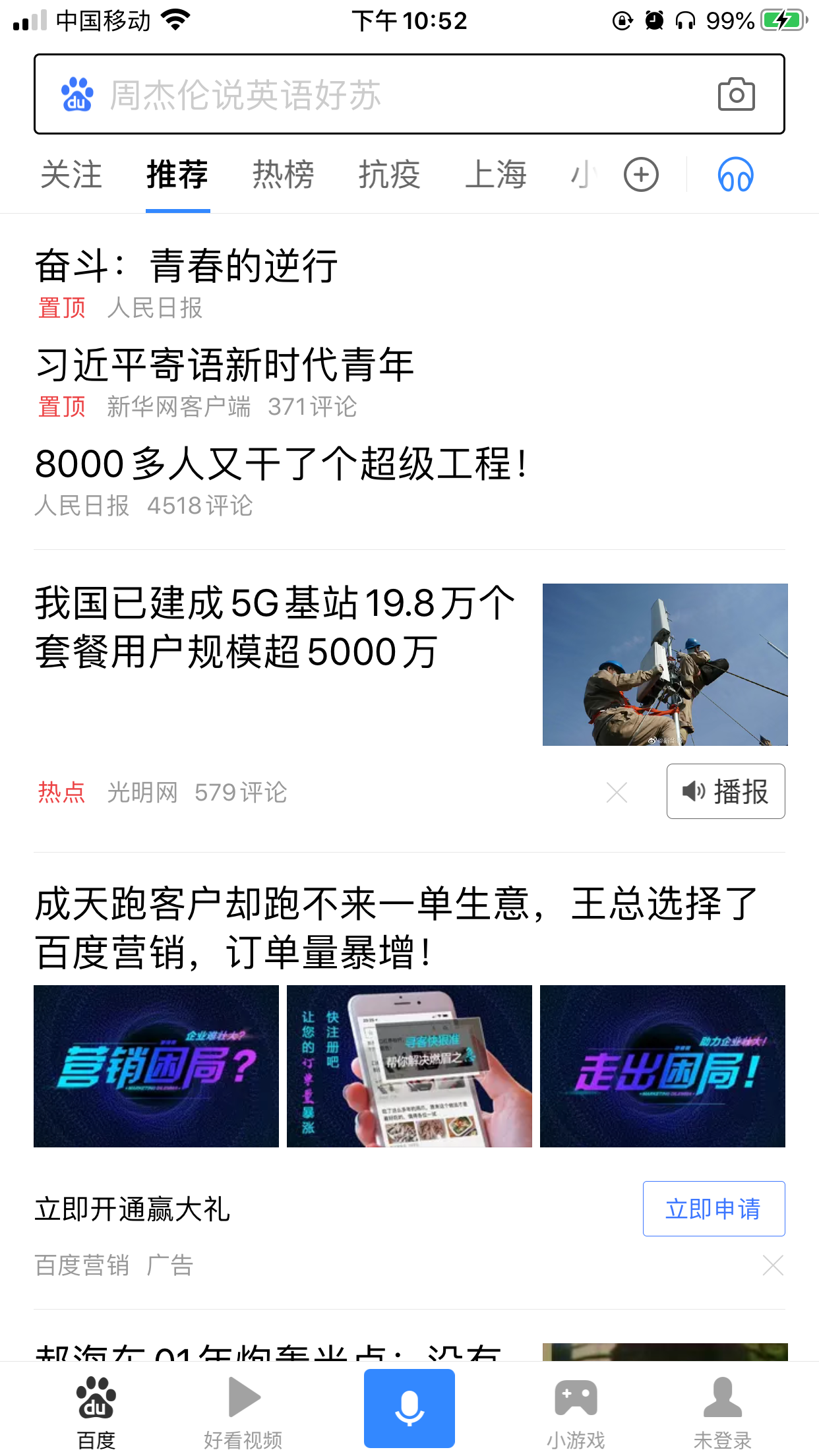
Task: Add a channel with the plus icon
Action: pyautogui.click(x=641, y=175)
